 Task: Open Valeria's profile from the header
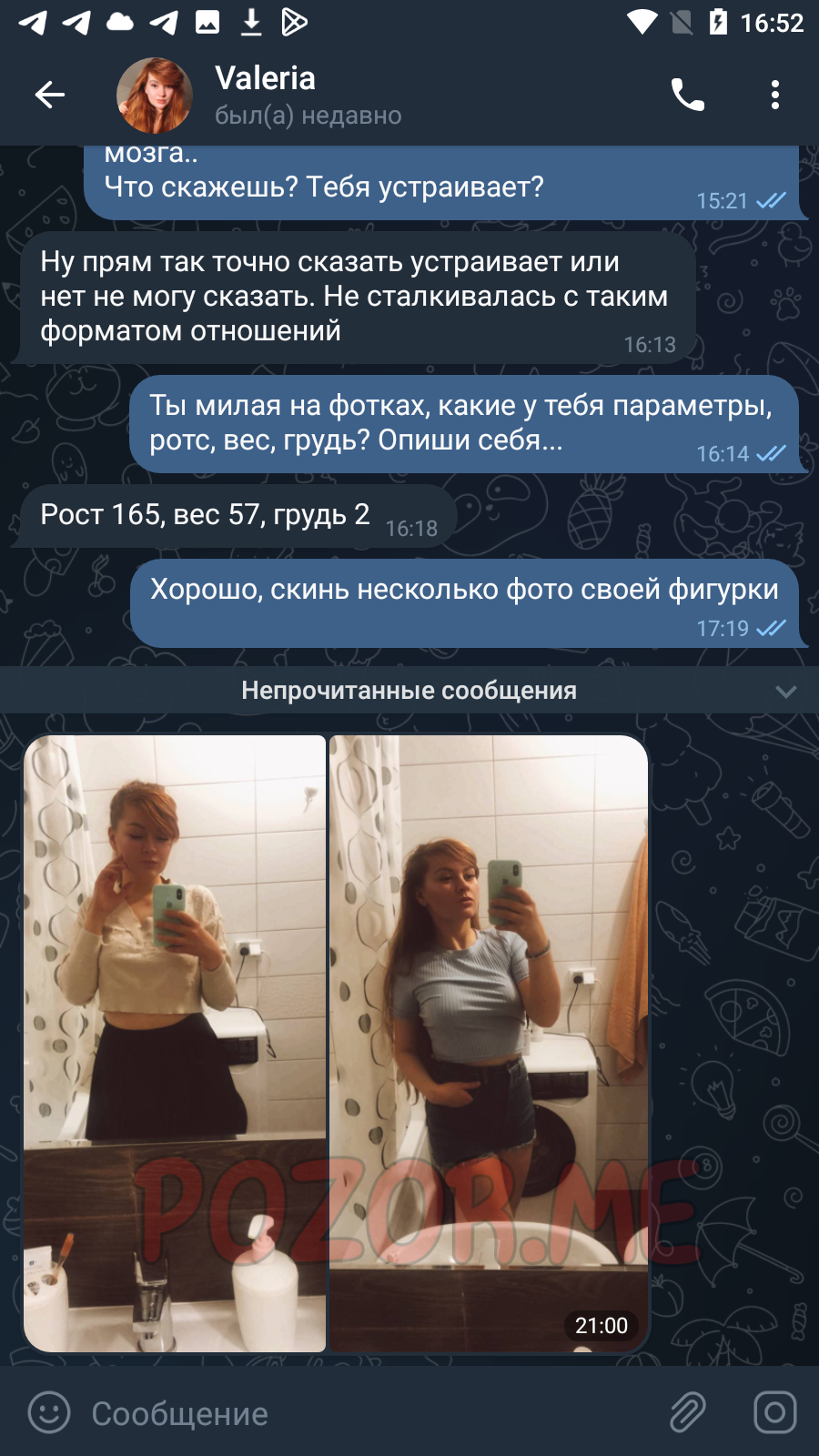coord(264,95)
